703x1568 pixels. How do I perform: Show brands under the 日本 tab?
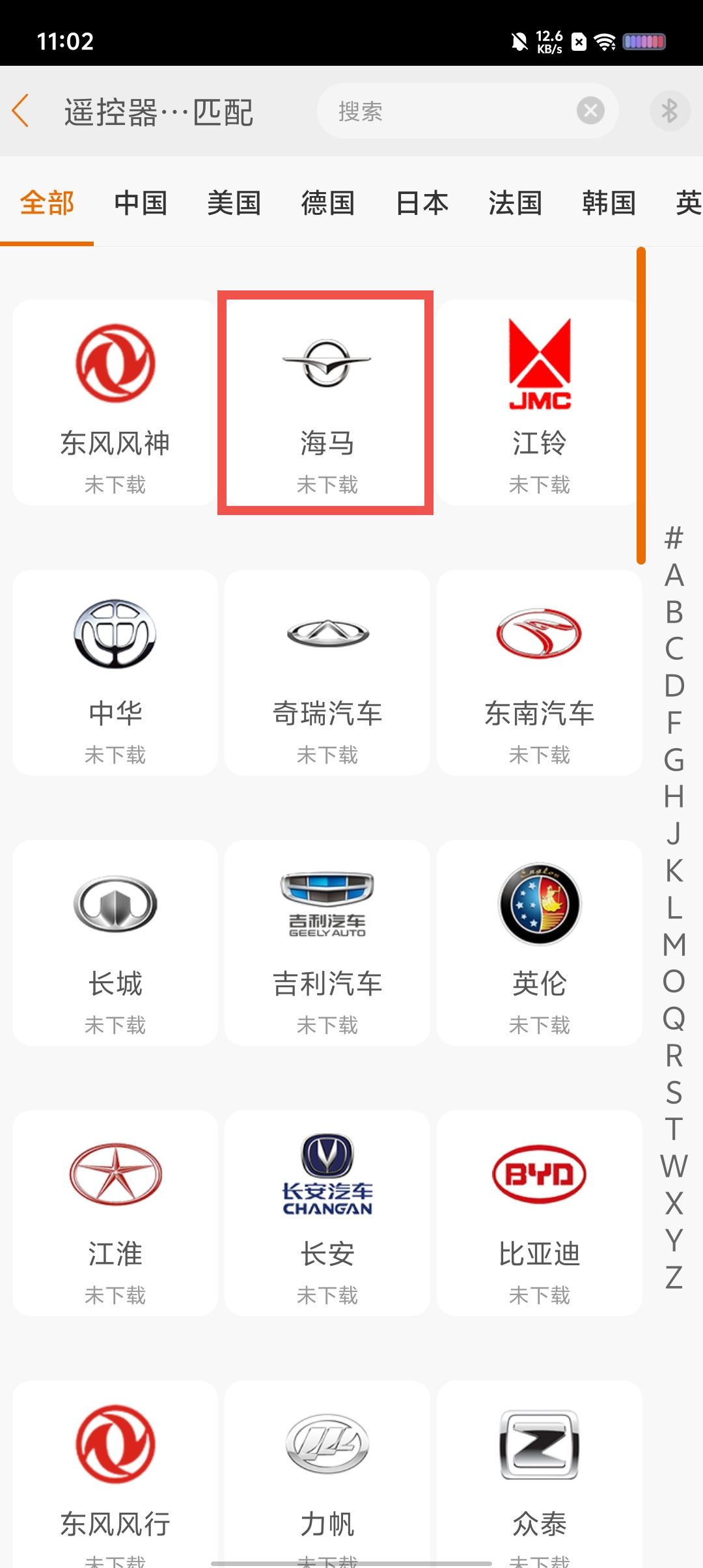pyautogui.click(x=422, y=203)
